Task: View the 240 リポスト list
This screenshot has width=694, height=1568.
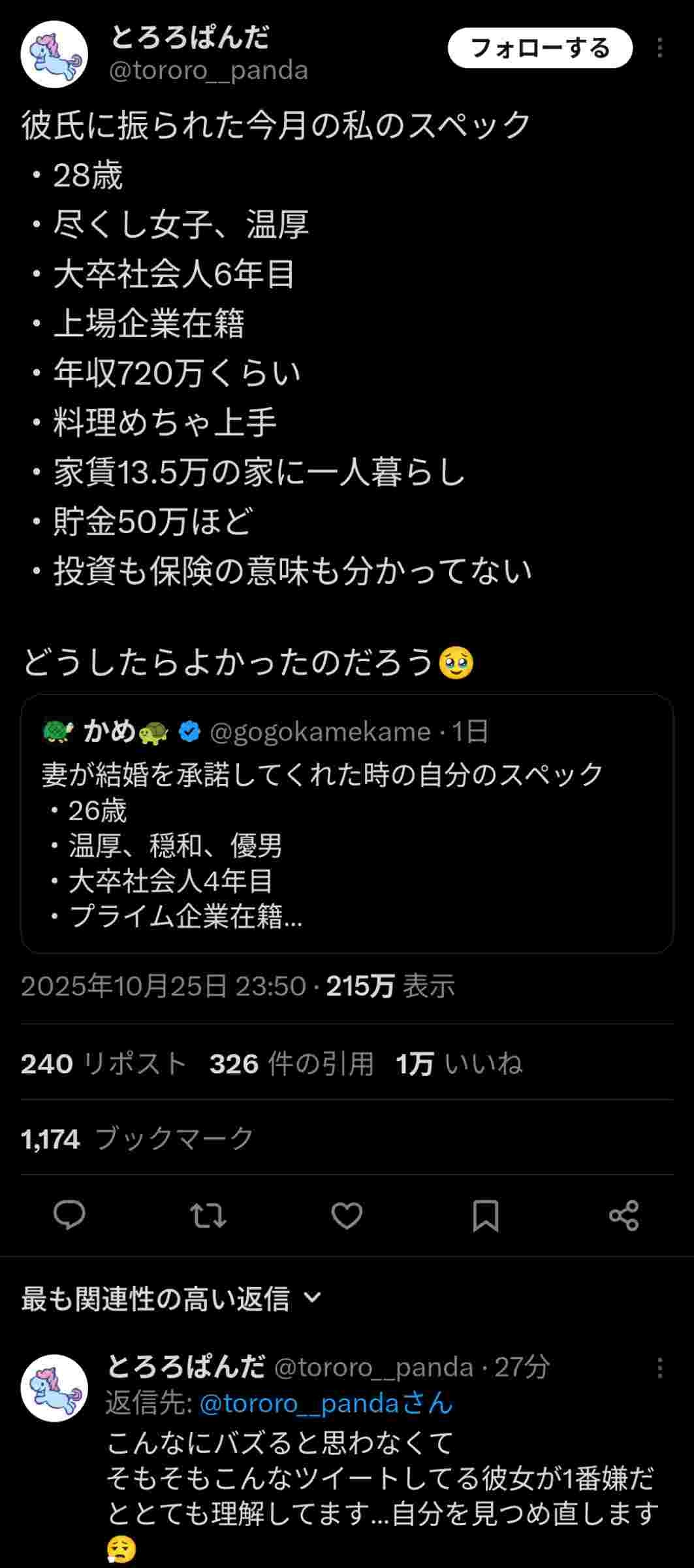Action: 104,1064
